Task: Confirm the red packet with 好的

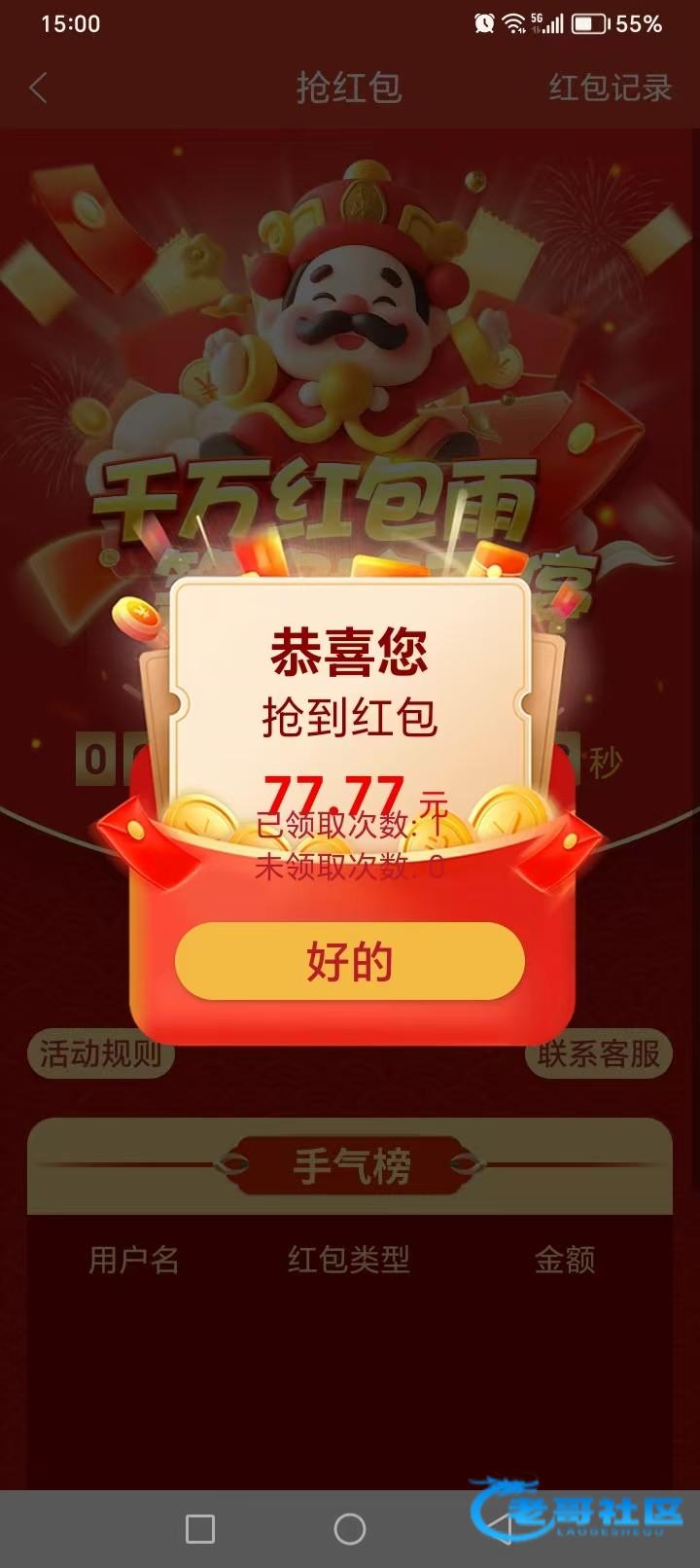Action: [x=350, y=961]
